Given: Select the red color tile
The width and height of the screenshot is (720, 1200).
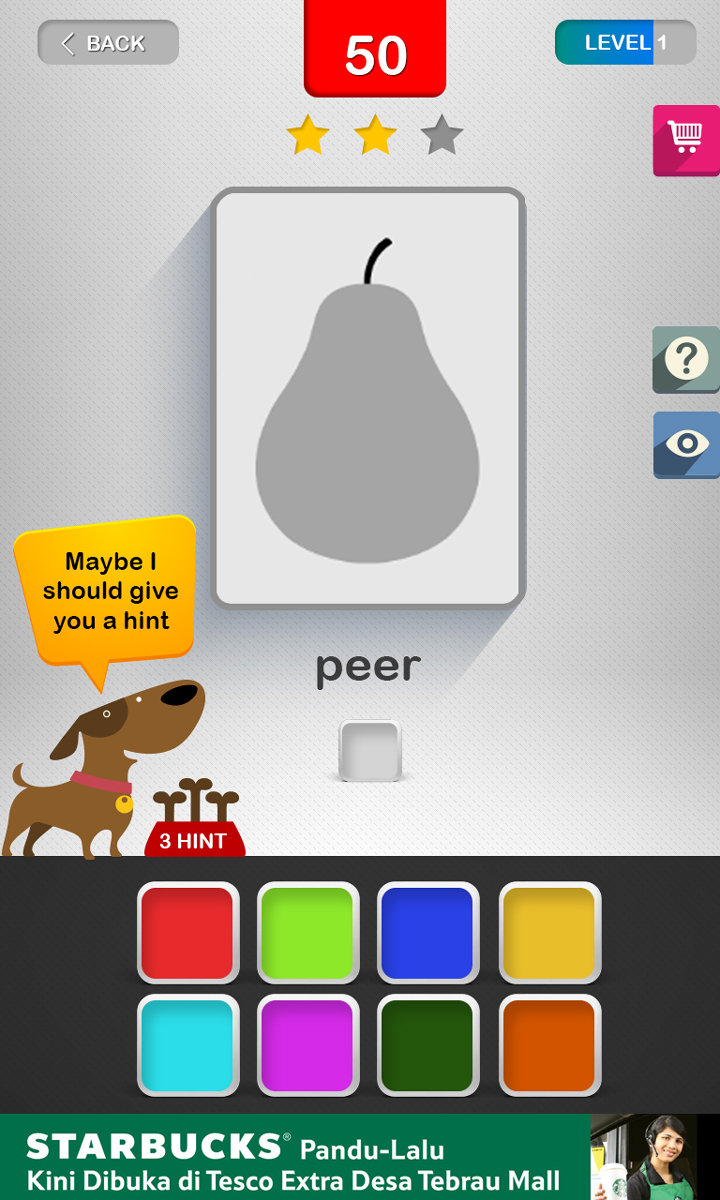Looking at the screenshot, I should coord(188,932).
